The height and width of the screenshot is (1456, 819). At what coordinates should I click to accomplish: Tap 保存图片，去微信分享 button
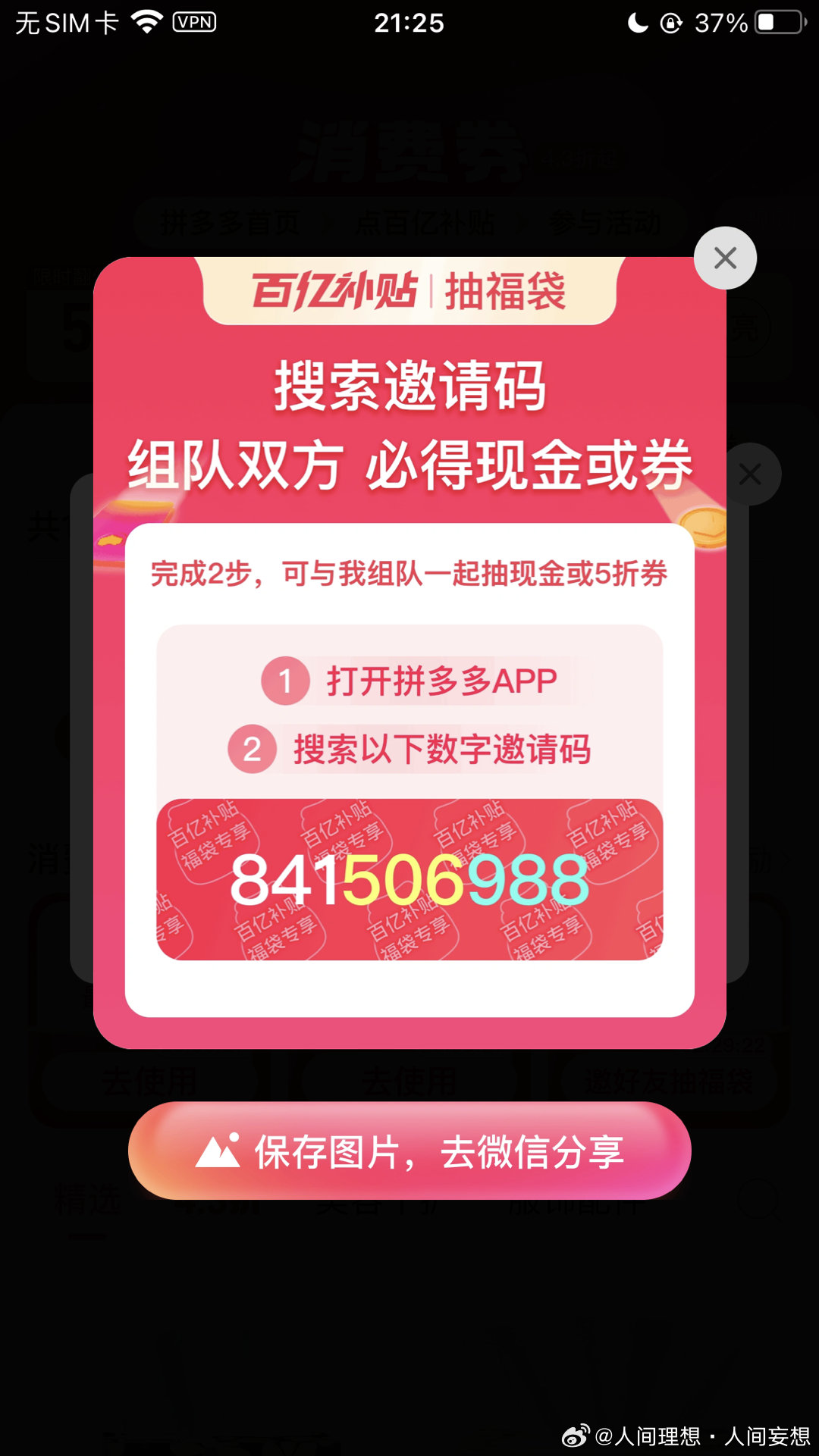click(x=409, y=1151)
